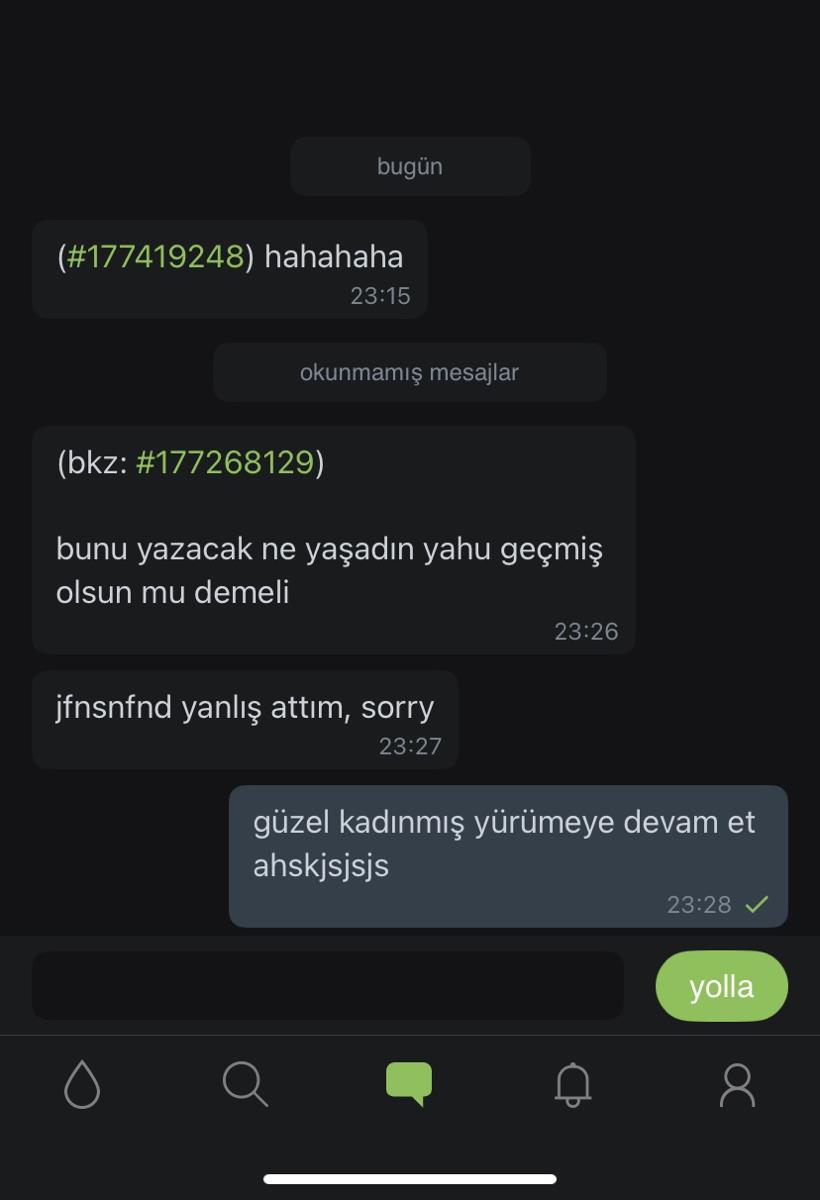
Task: Switch to the profile tab
Action: 737,1084
